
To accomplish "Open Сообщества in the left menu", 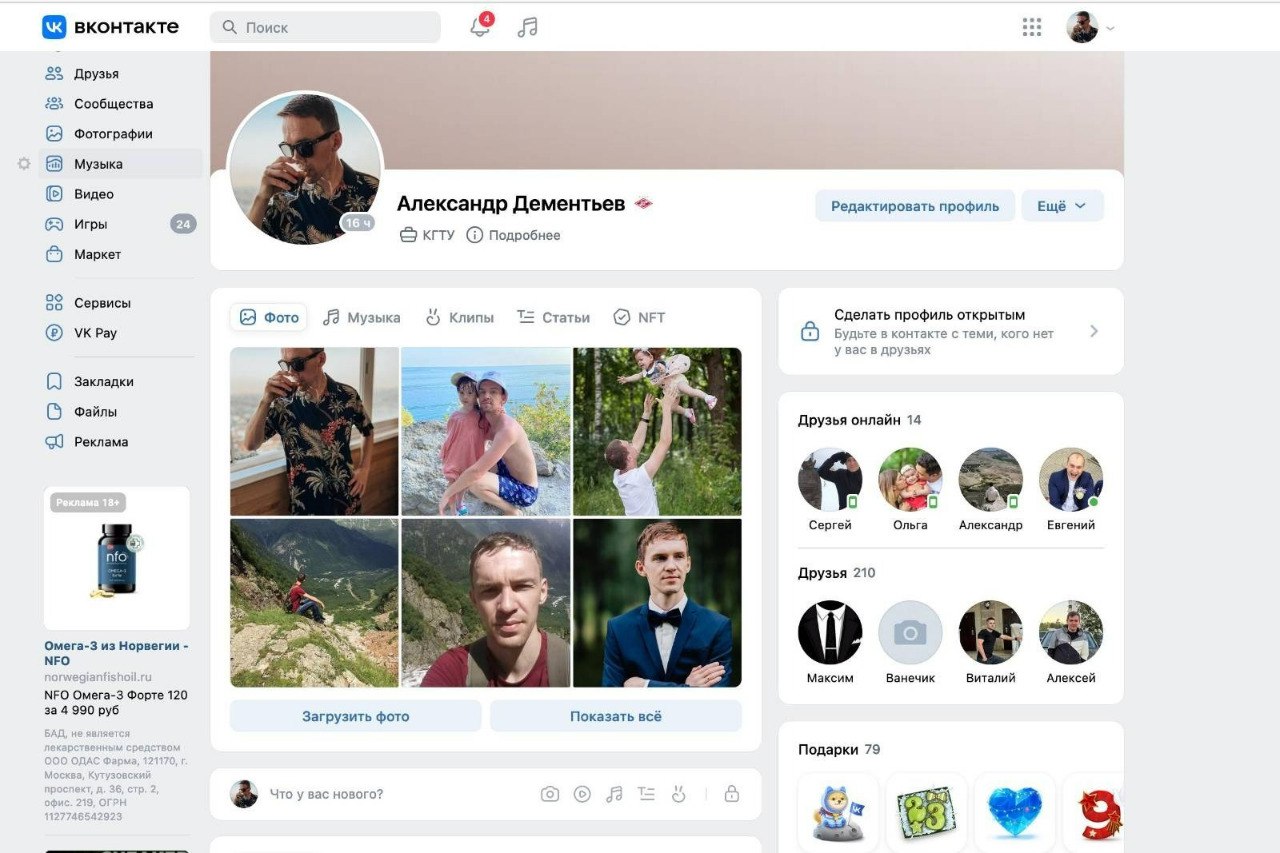I will pos(113,103).
